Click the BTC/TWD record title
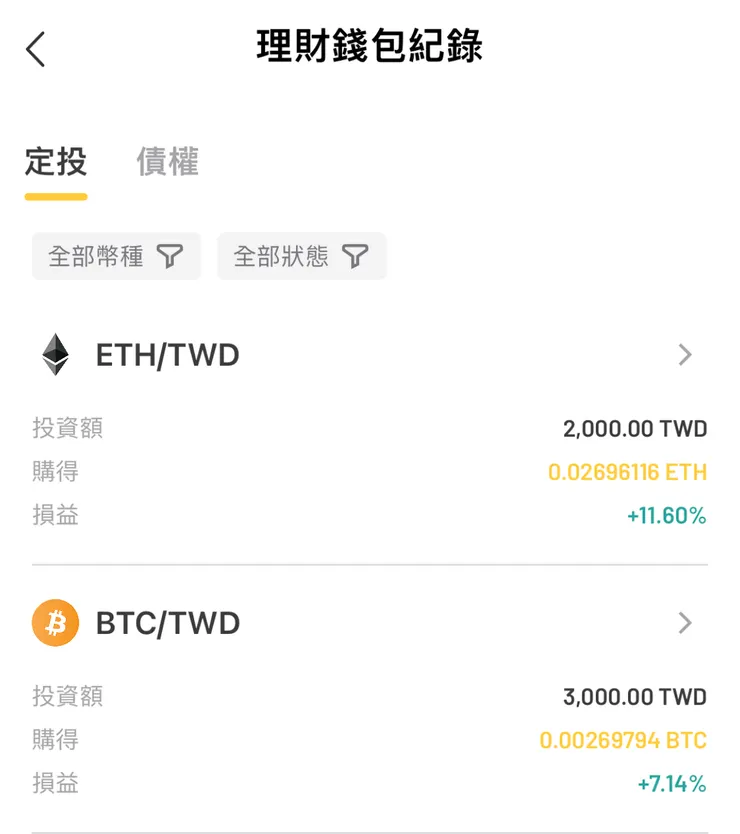740x834 pixels. click(x=166, y=622)
